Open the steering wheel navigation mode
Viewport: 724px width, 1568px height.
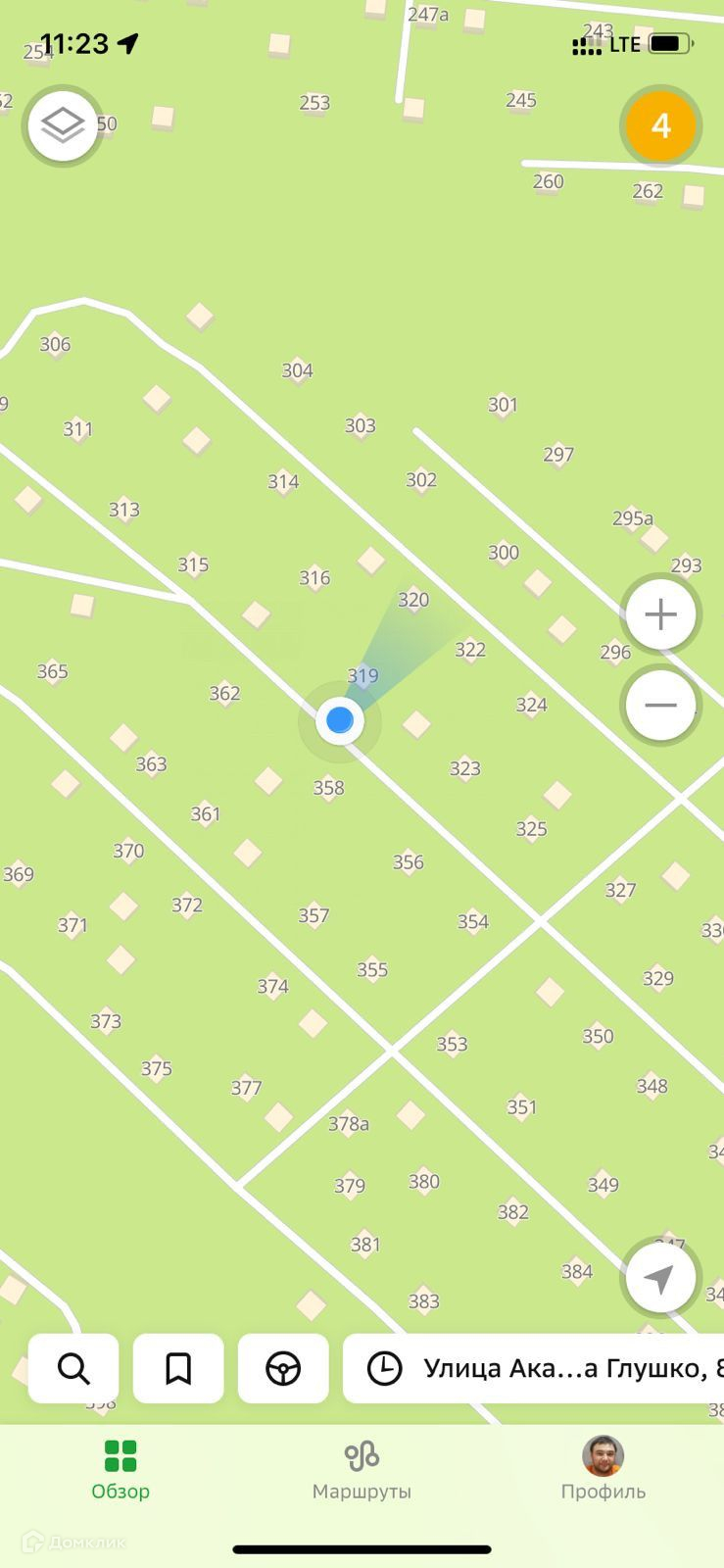pos(283,1368)
